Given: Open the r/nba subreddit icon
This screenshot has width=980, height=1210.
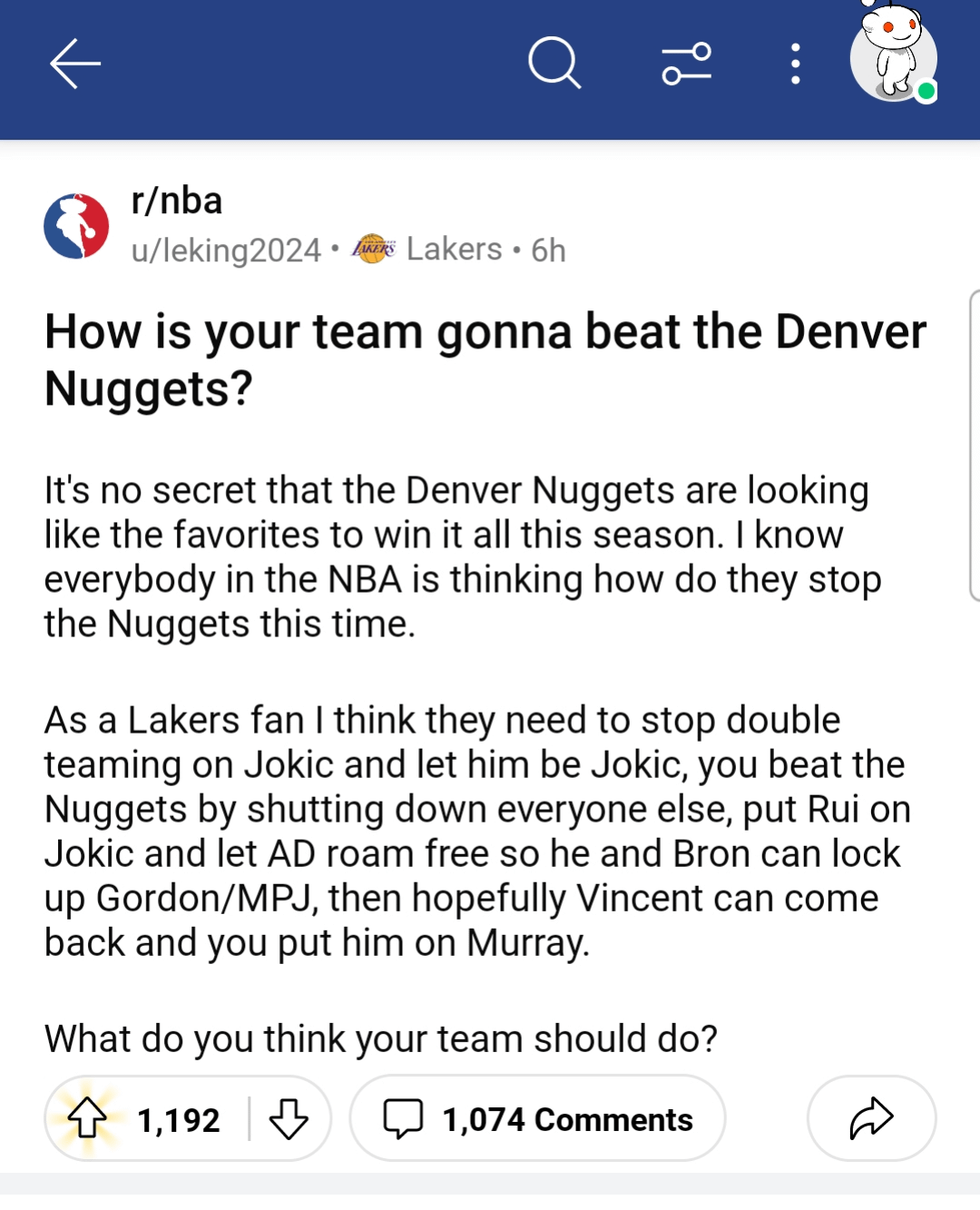Looking at the screenshot, I should 76,226.
